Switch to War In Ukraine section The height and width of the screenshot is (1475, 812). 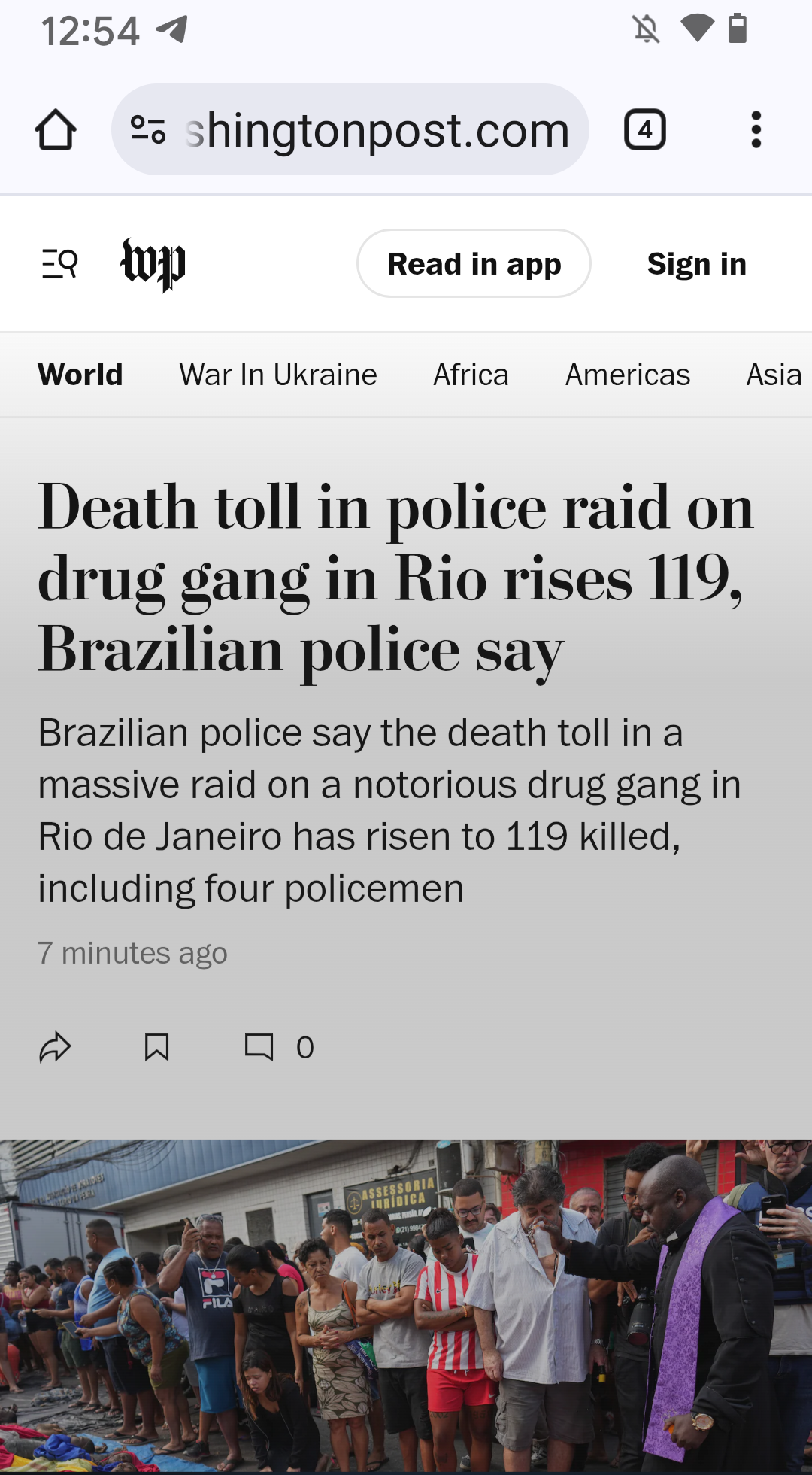(278, 375)
